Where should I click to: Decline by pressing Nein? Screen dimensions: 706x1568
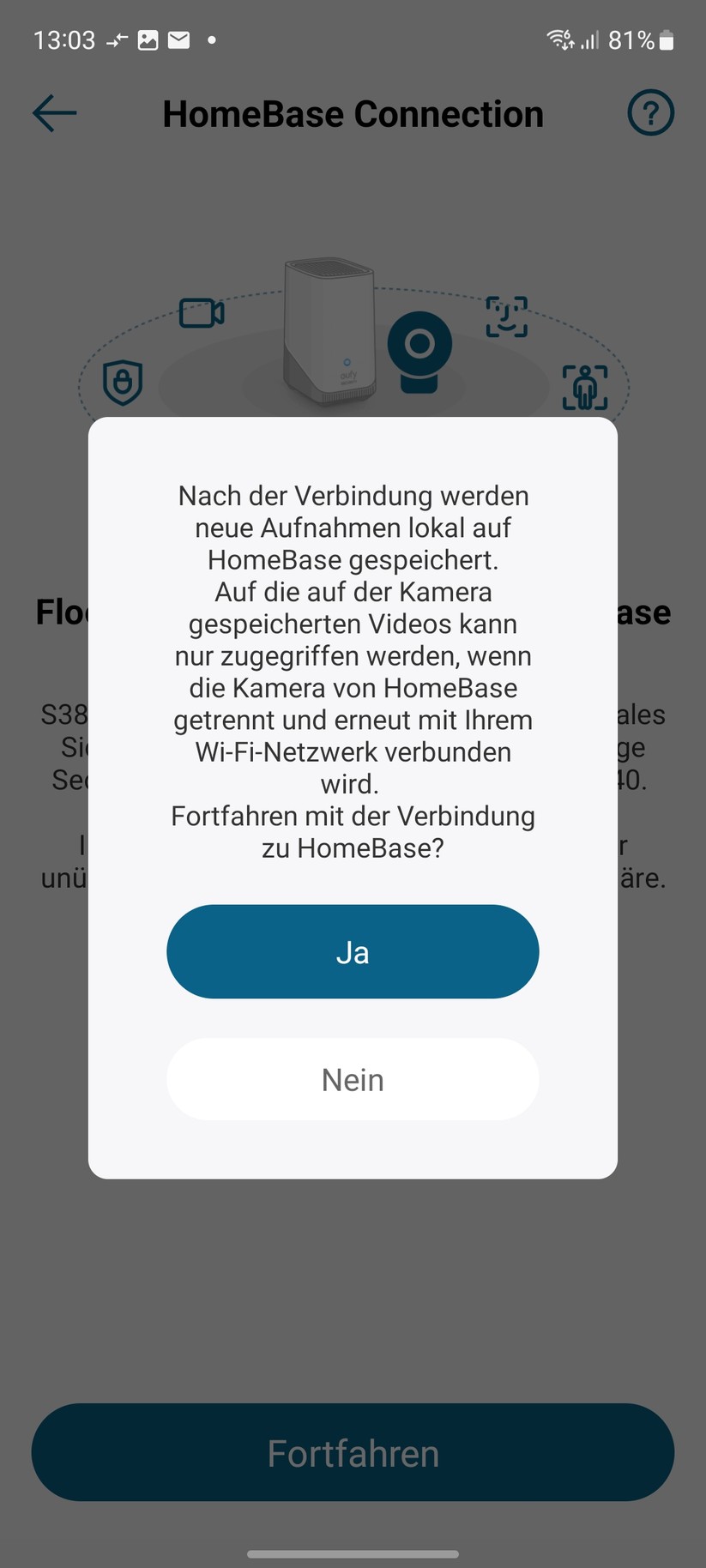point(353,1079)
